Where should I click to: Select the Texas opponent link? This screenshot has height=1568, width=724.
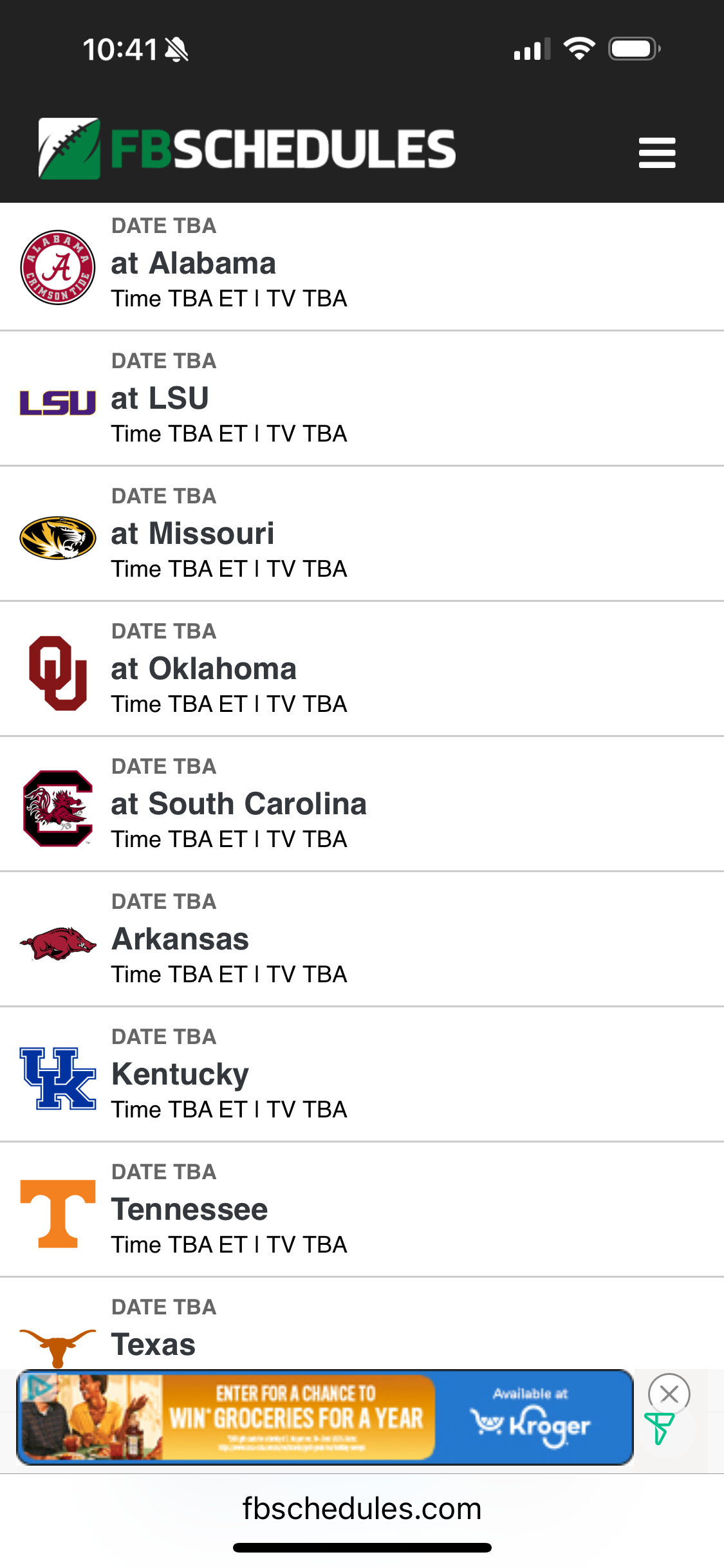click(x=153, y=1344)
